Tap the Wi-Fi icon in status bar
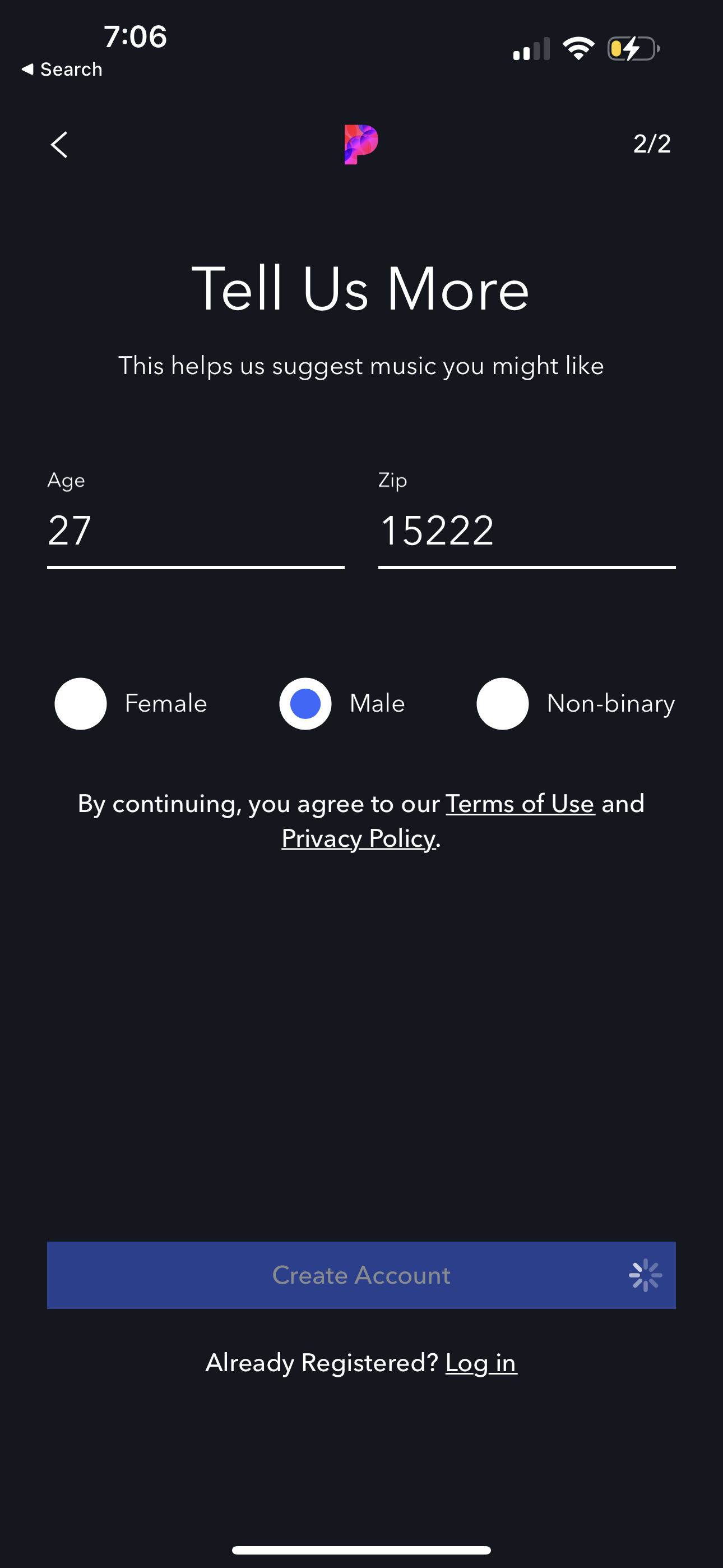 578,48
